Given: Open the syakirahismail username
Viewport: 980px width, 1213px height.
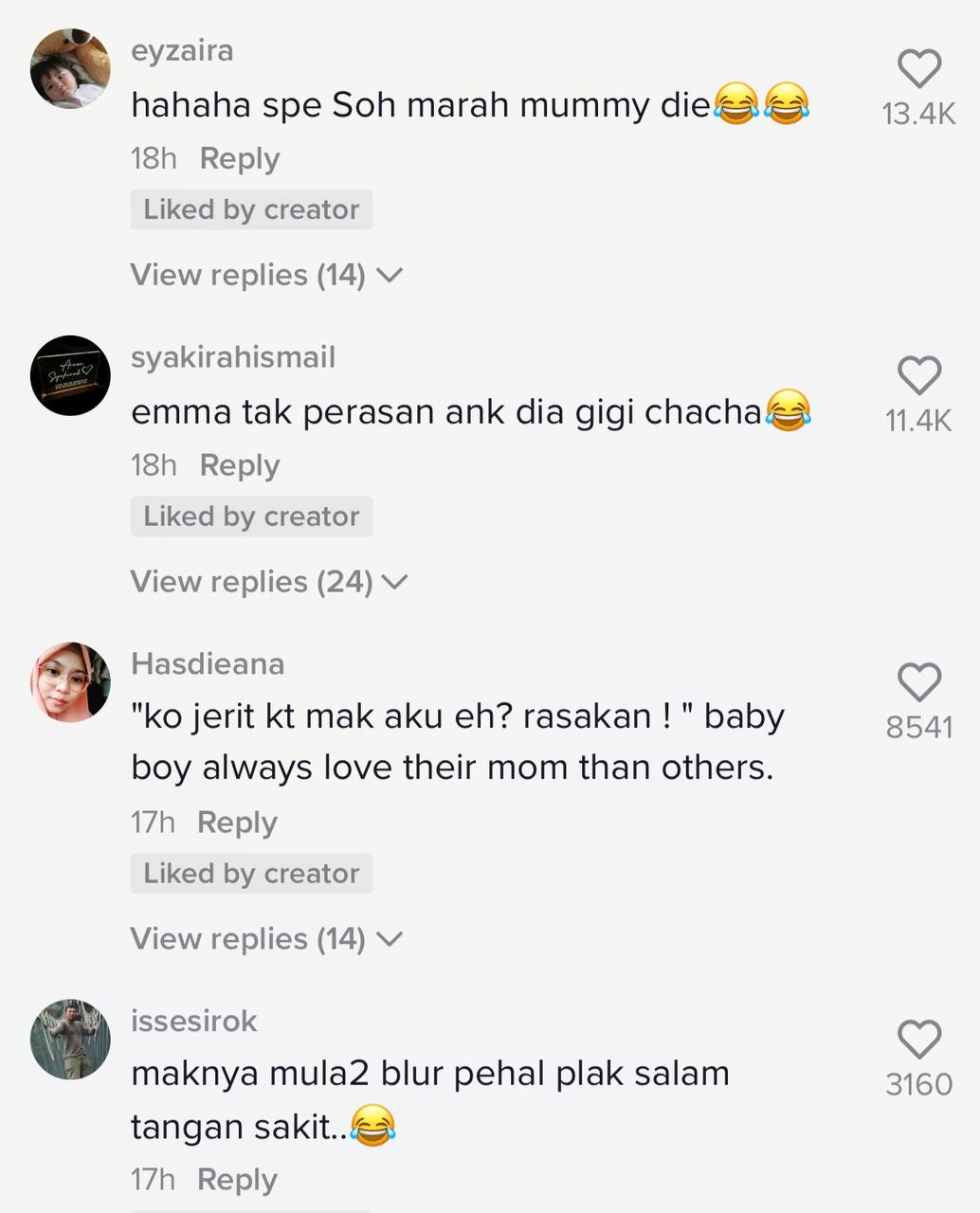Looking at the screenshot, I should point(233,357).
